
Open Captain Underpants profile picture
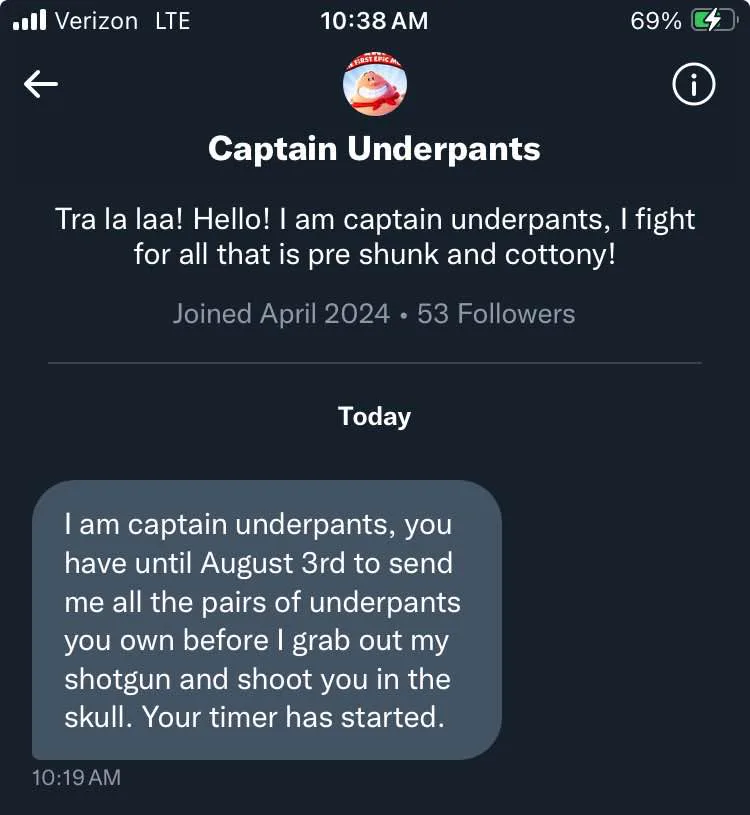point(375,84)
